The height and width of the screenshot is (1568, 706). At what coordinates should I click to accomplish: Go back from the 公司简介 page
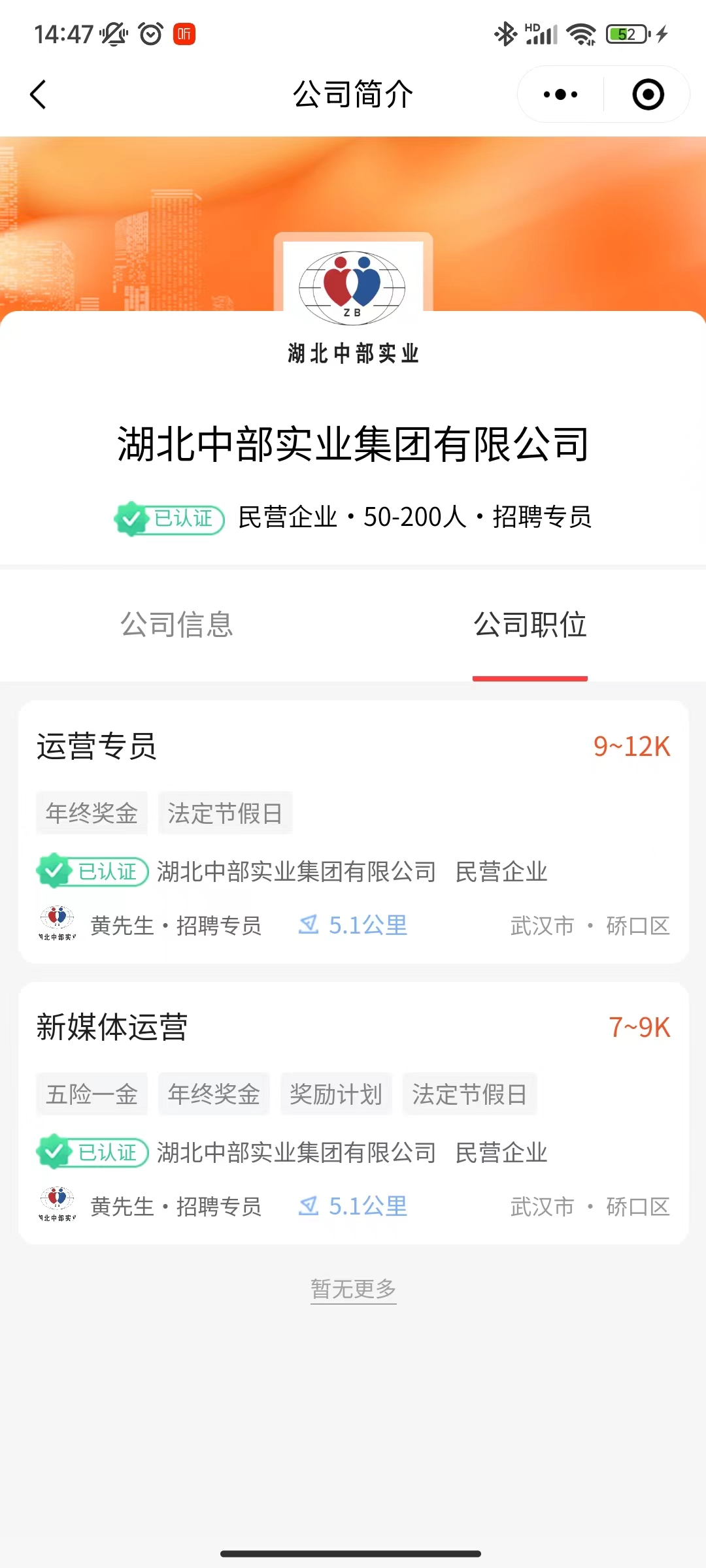point(38,95)
